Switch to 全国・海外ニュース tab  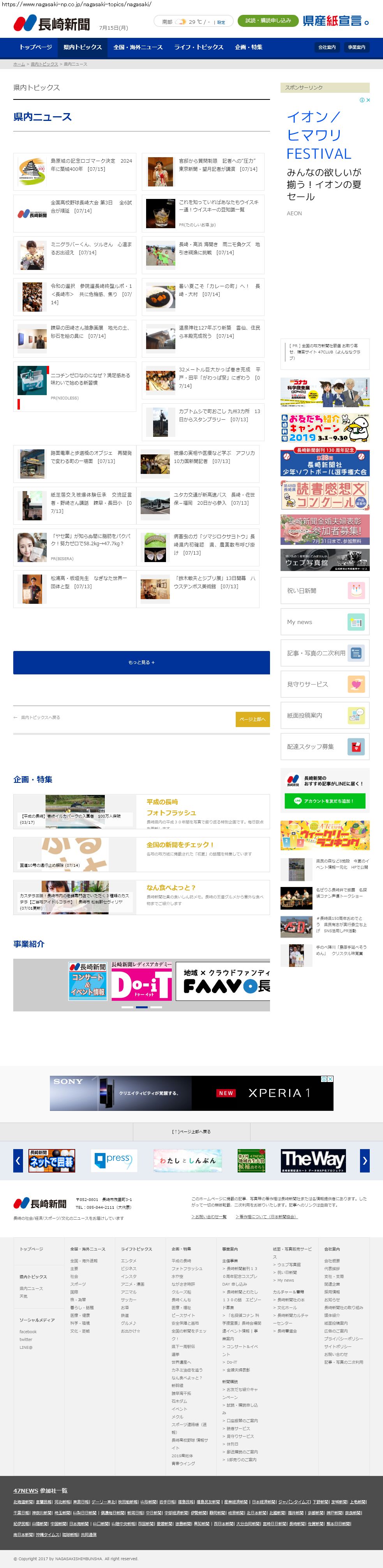(138, 47)
